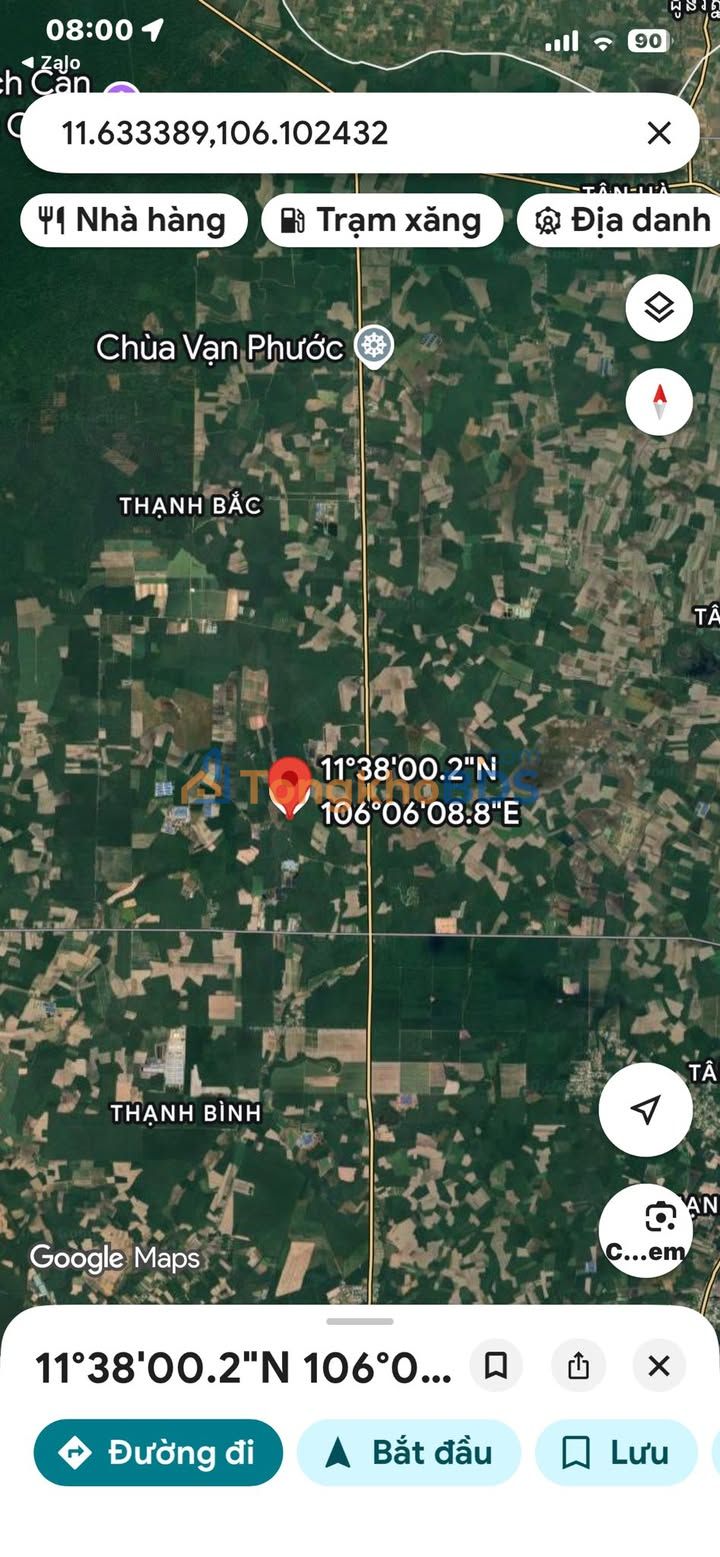Save the place with Lưu
Image resolution: width=720 pixels, height=1557 pixels.
point(616,1452)
